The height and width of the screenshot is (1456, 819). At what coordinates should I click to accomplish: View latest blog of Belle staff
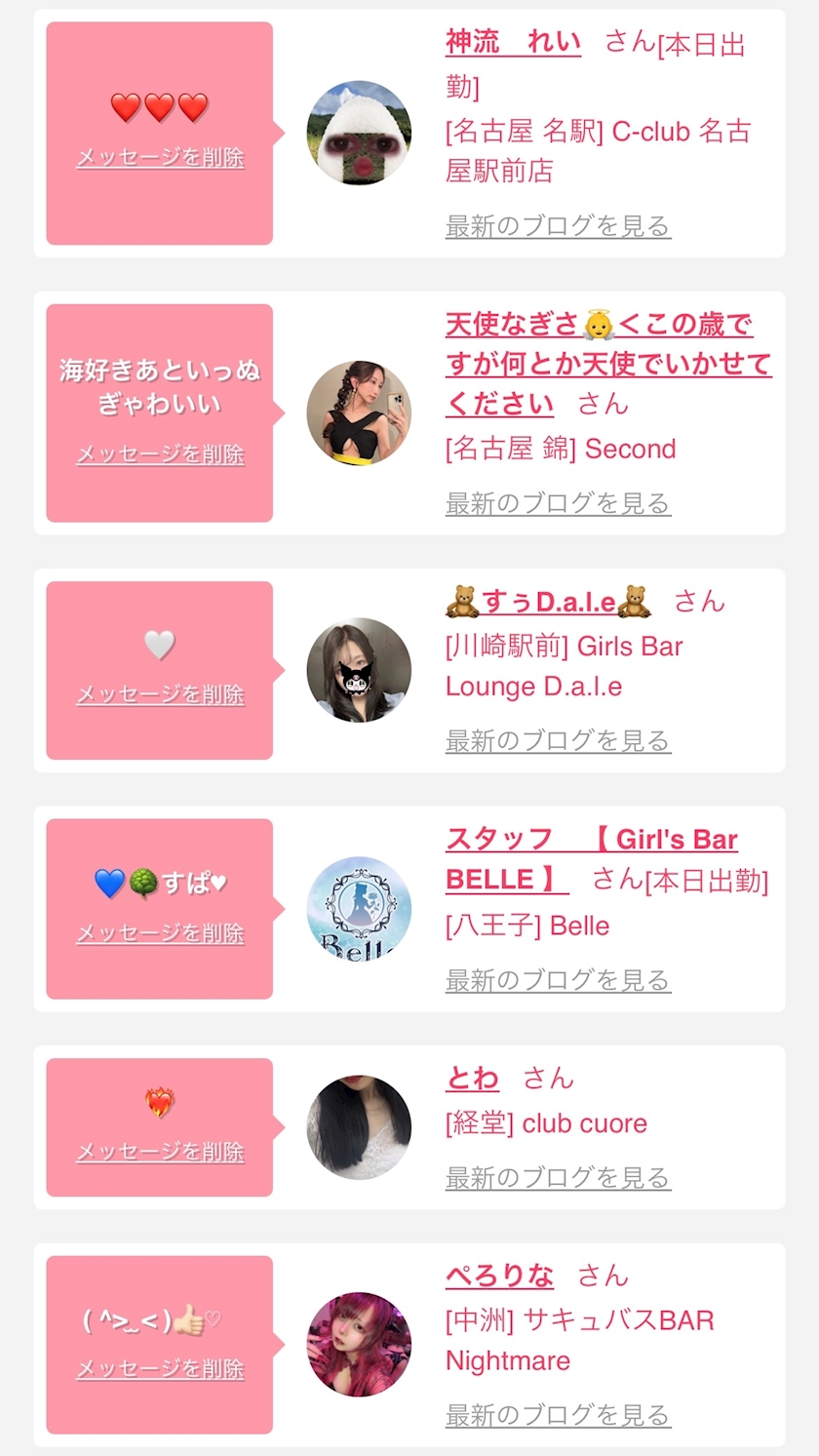(x=558, y=980)
